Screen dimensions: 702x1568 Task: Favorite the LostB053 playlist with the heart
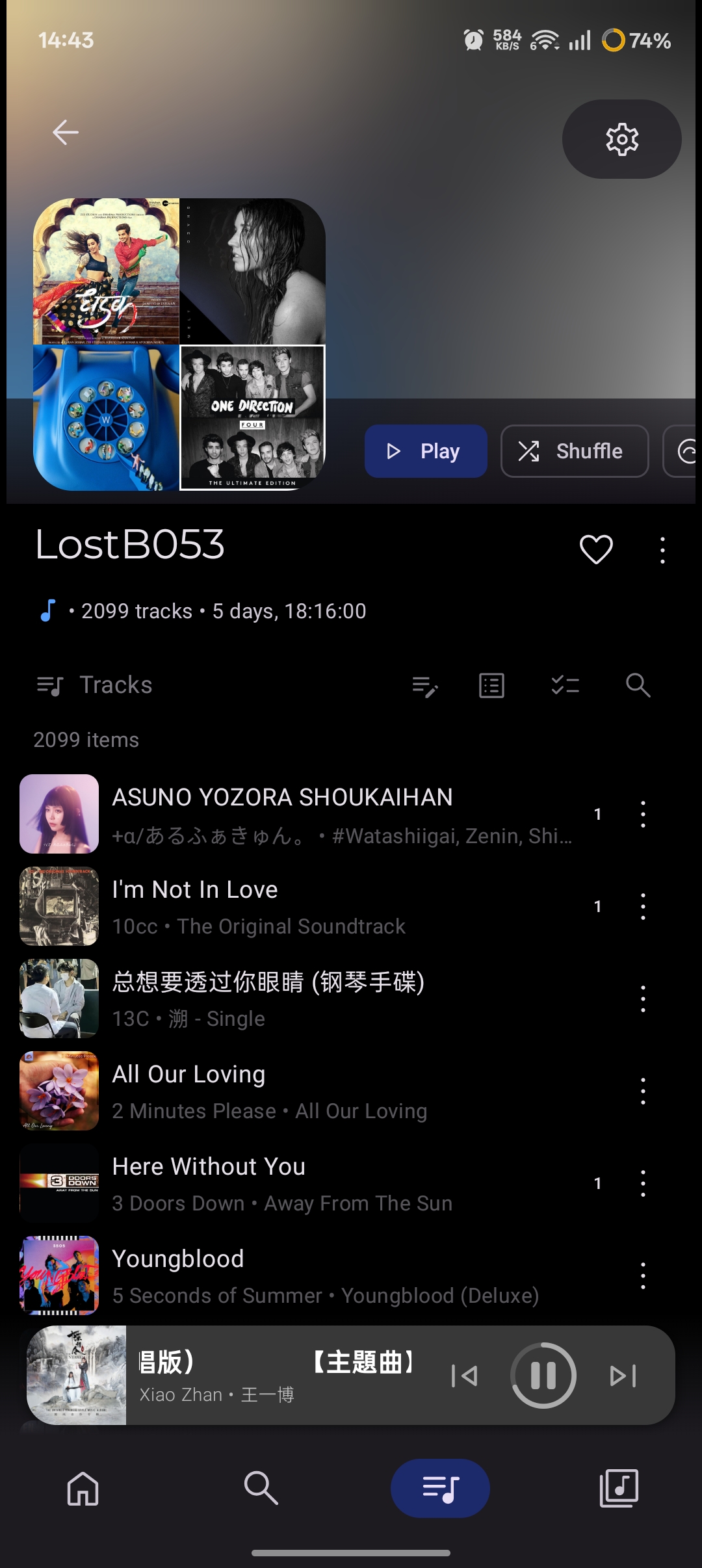[596, 549]
